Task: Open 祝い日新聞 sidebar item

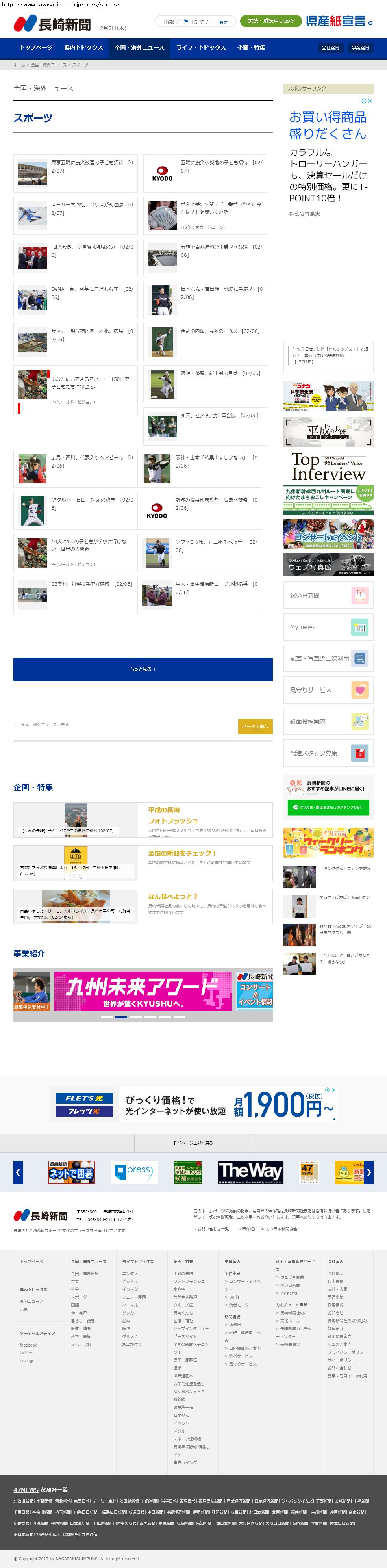Action: coord(328,595)
